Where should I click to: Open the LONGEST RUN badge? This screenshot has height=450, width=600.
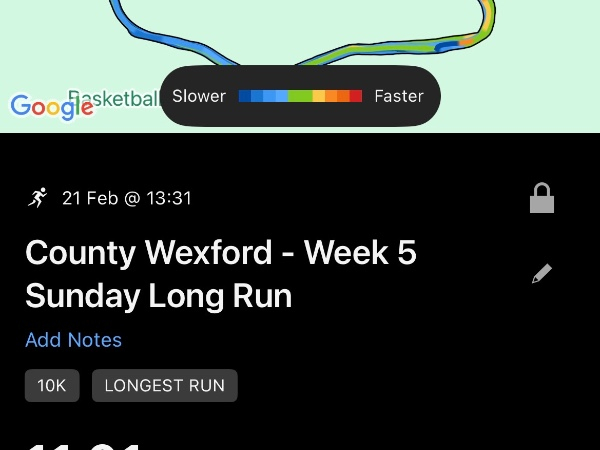[x=164, y=386]
